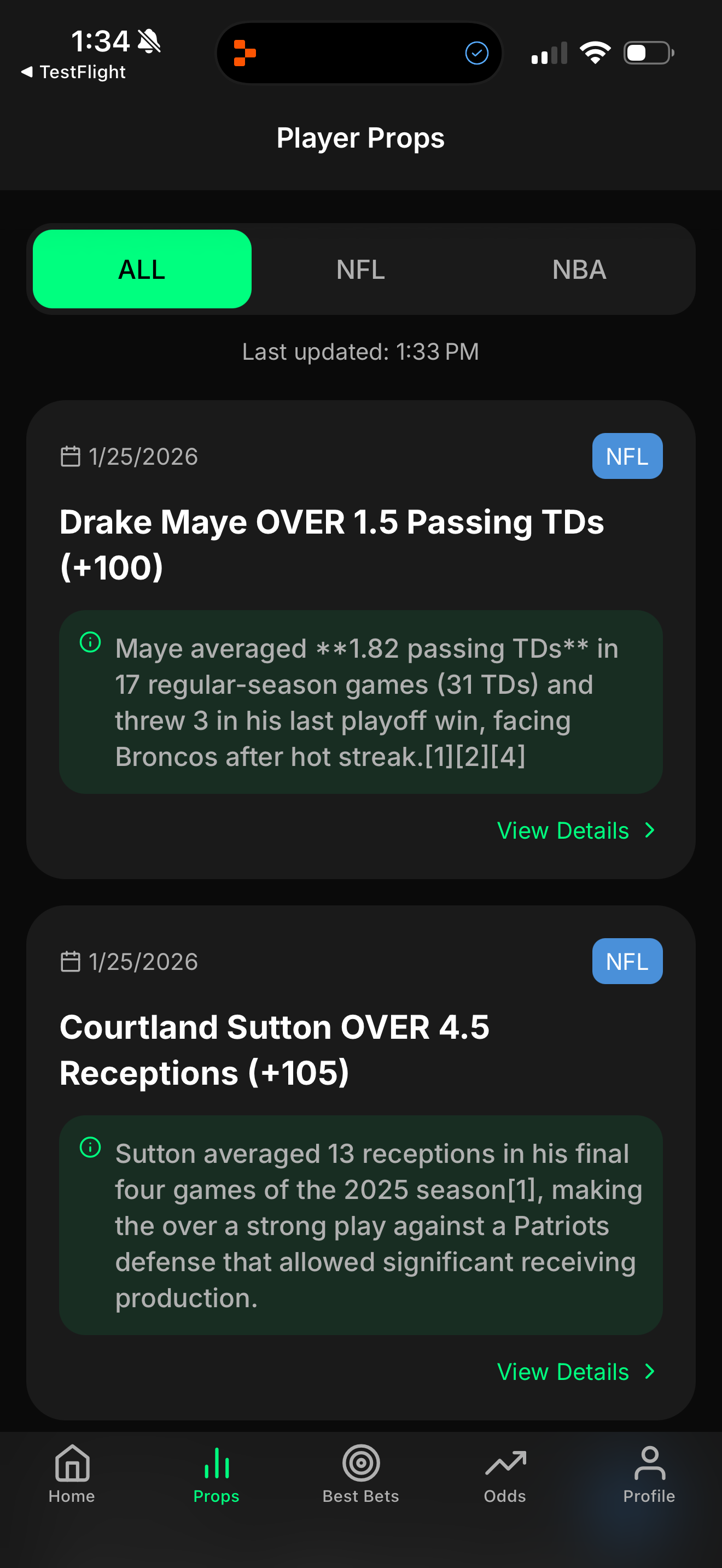Open the Courtland Sutton Receptions card
The height and width of the screenshot is (1568, 722).
coord(274,1049)
